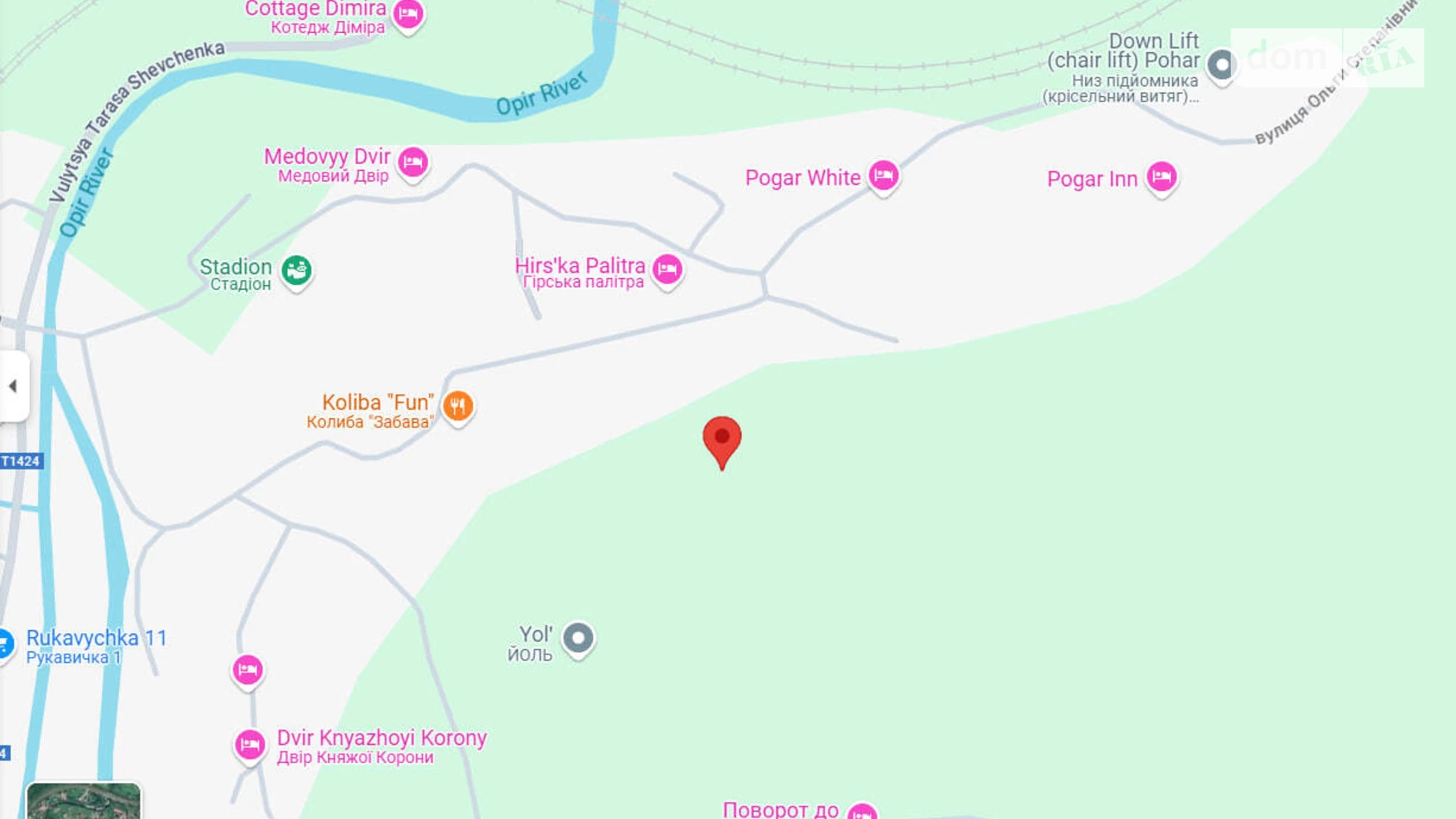Screen dimensions: 1456x819
Task: Open Hirs'ka Palitra lodging marker
Action: pos(667,269)
